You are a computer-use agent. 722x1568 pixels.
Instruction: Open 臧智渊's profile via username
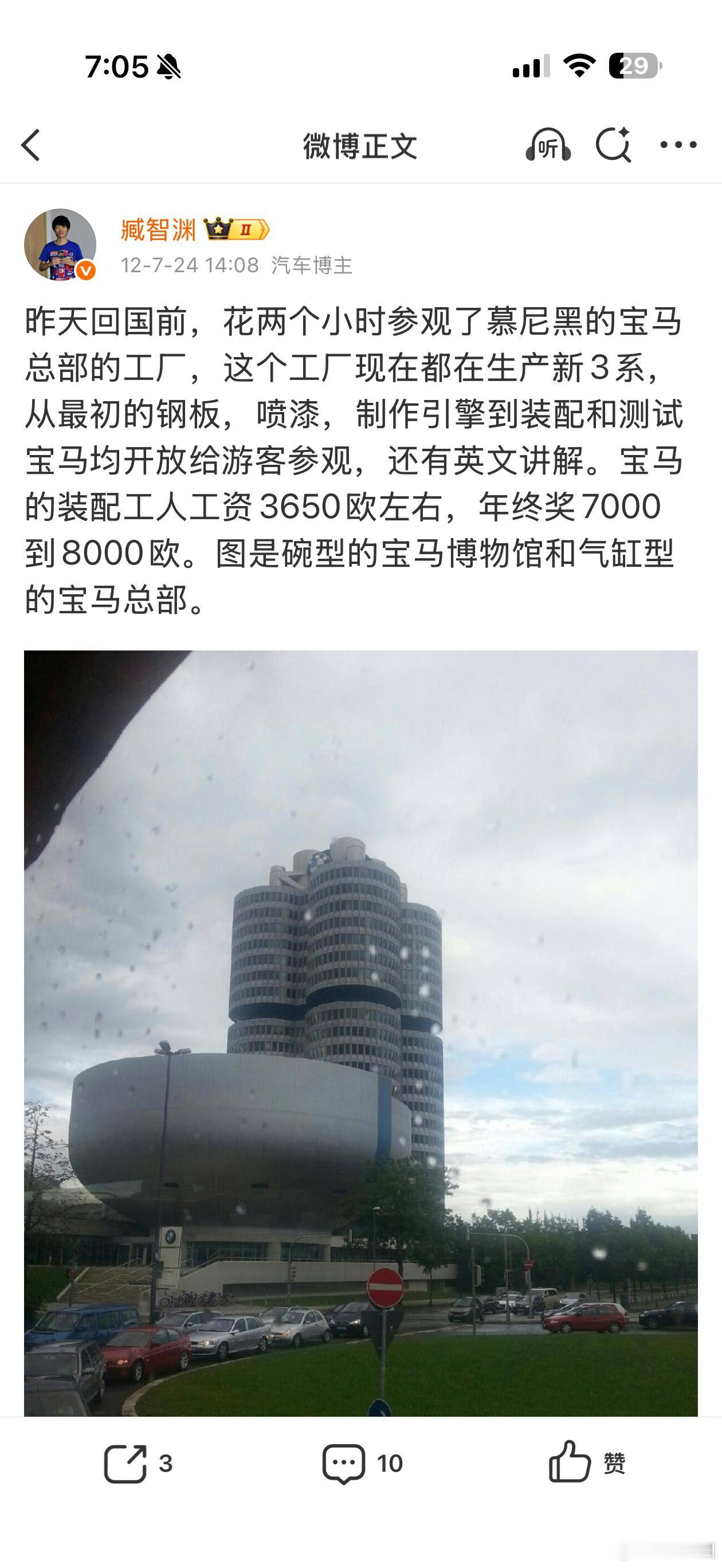coord(159,228)
